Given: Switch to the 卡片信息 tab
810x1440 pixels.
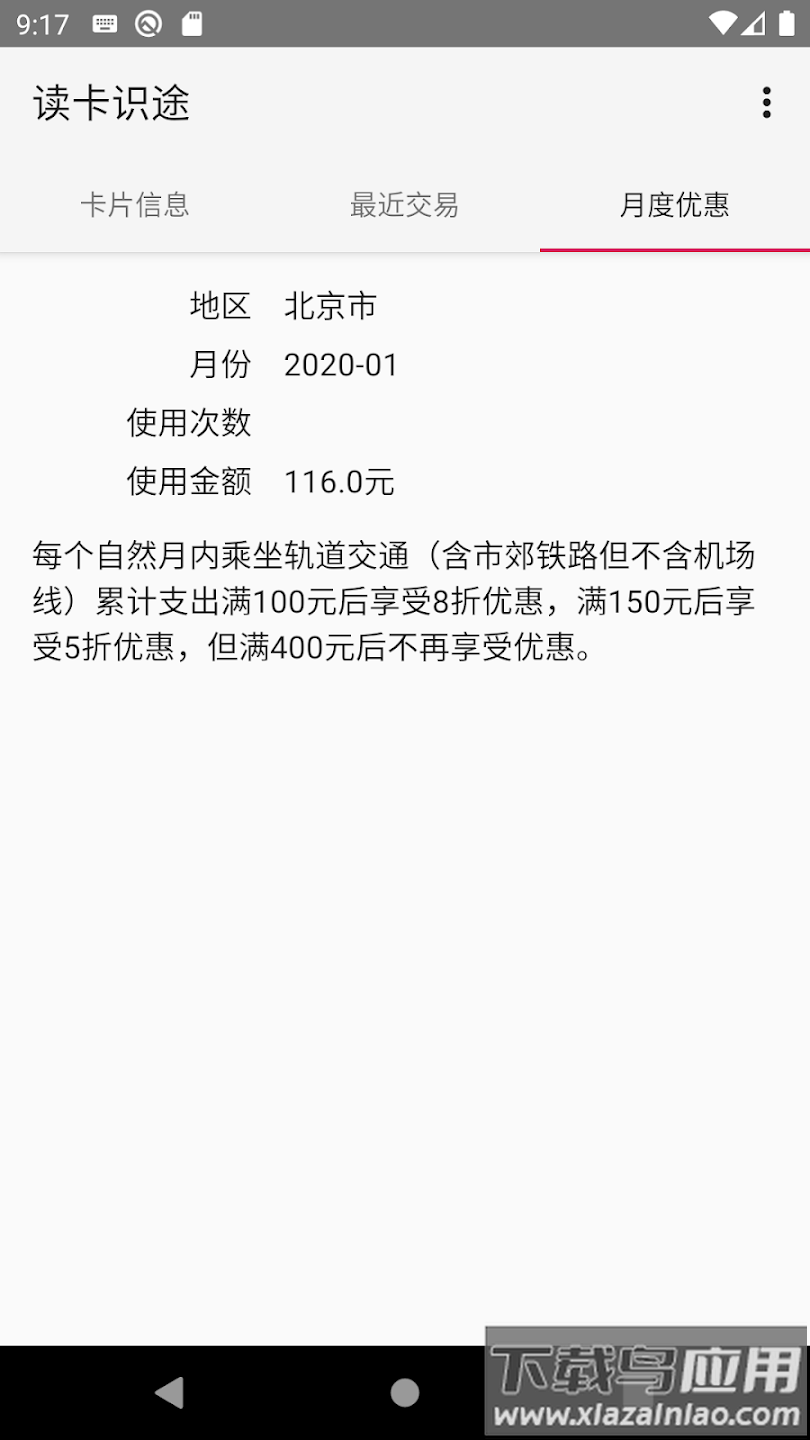Looking at the screenshot, I should [x=135, y=205].
